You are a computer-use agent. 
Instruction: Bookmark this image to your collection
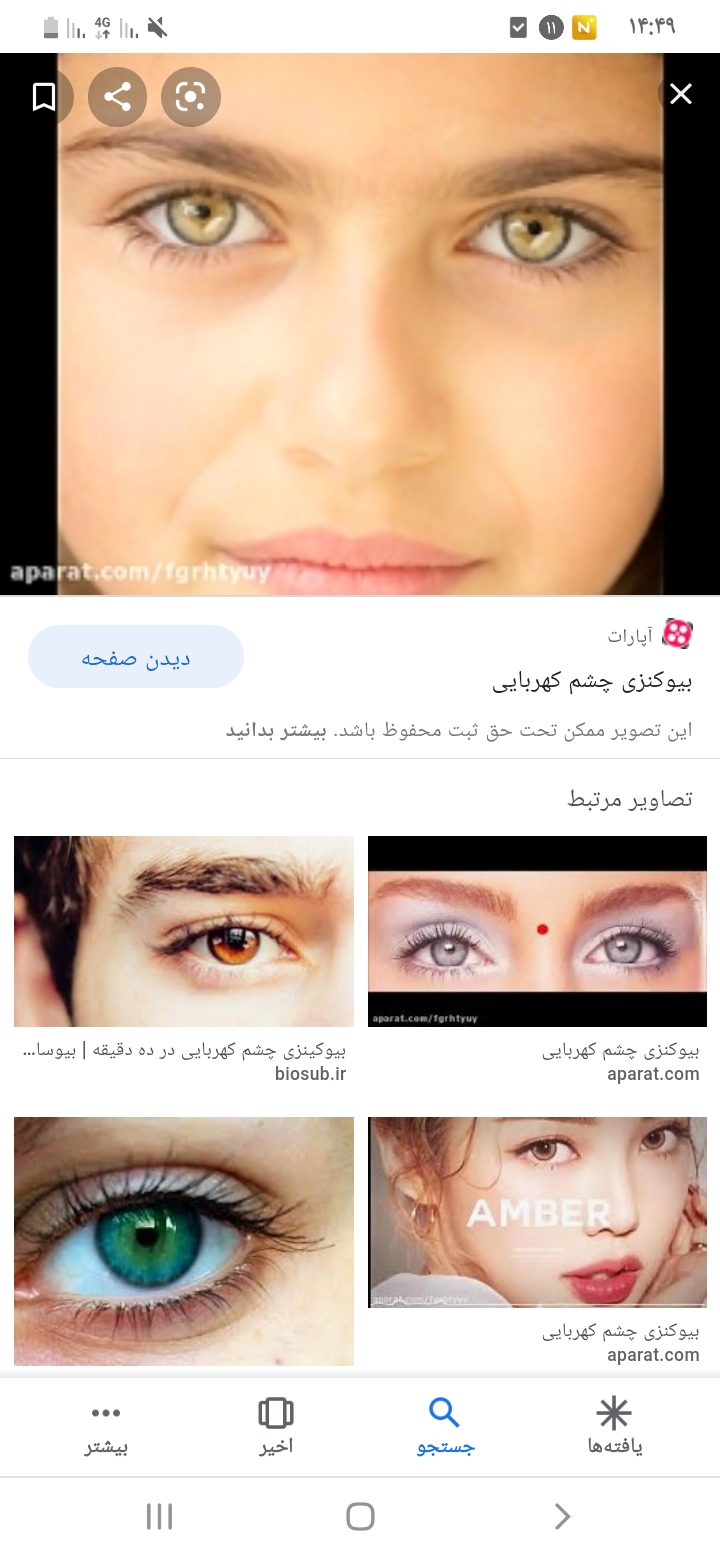(x=44, y=97)
